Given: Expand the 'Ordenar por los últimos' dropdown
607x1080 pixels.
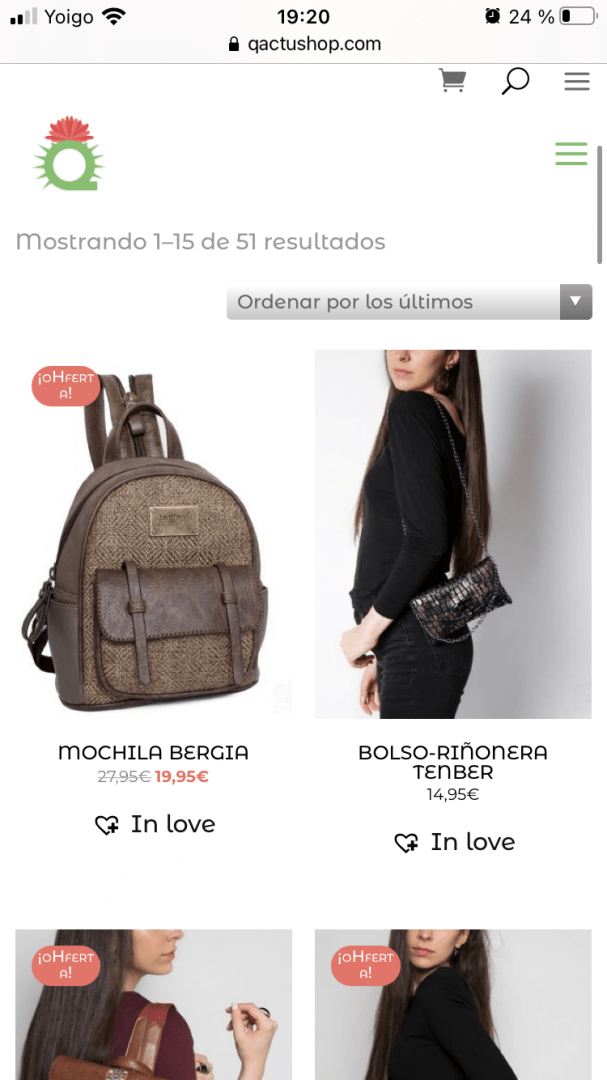Looking at the screenshot, I should [409, 302].
